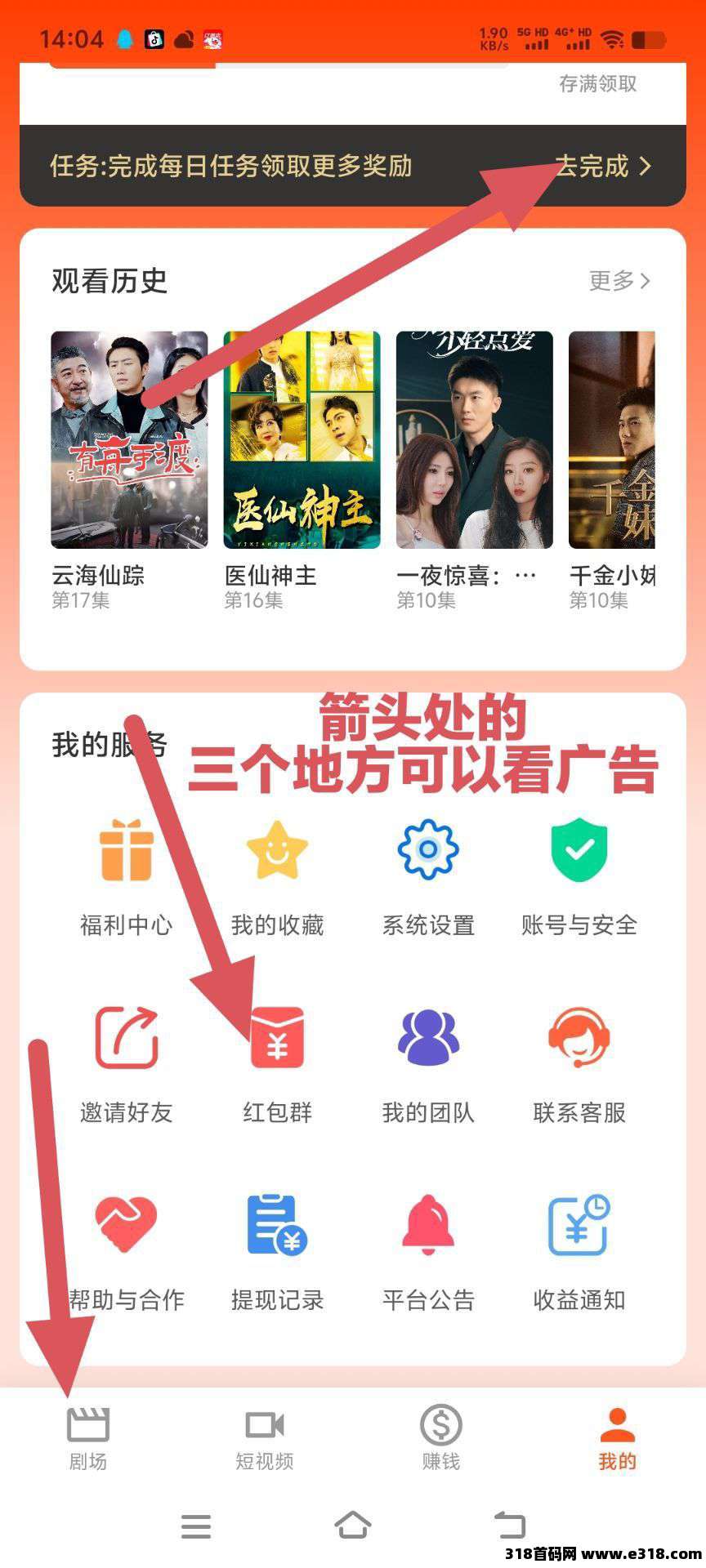Image resolution: width=706 pixels, height=1568 pixels.
Task: Open 我的团队 members icon
Action: (x=427, y=1037)
